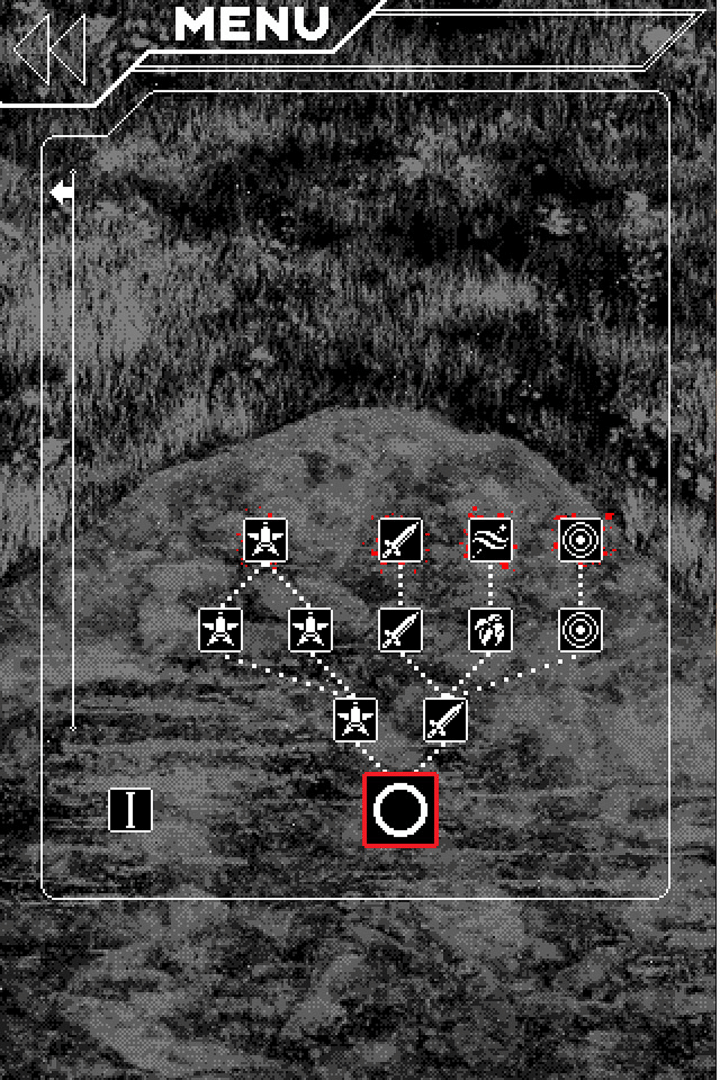Select the red-marked star skill node
Screen dimensions: 720x1080
click(x=265, y=540)
